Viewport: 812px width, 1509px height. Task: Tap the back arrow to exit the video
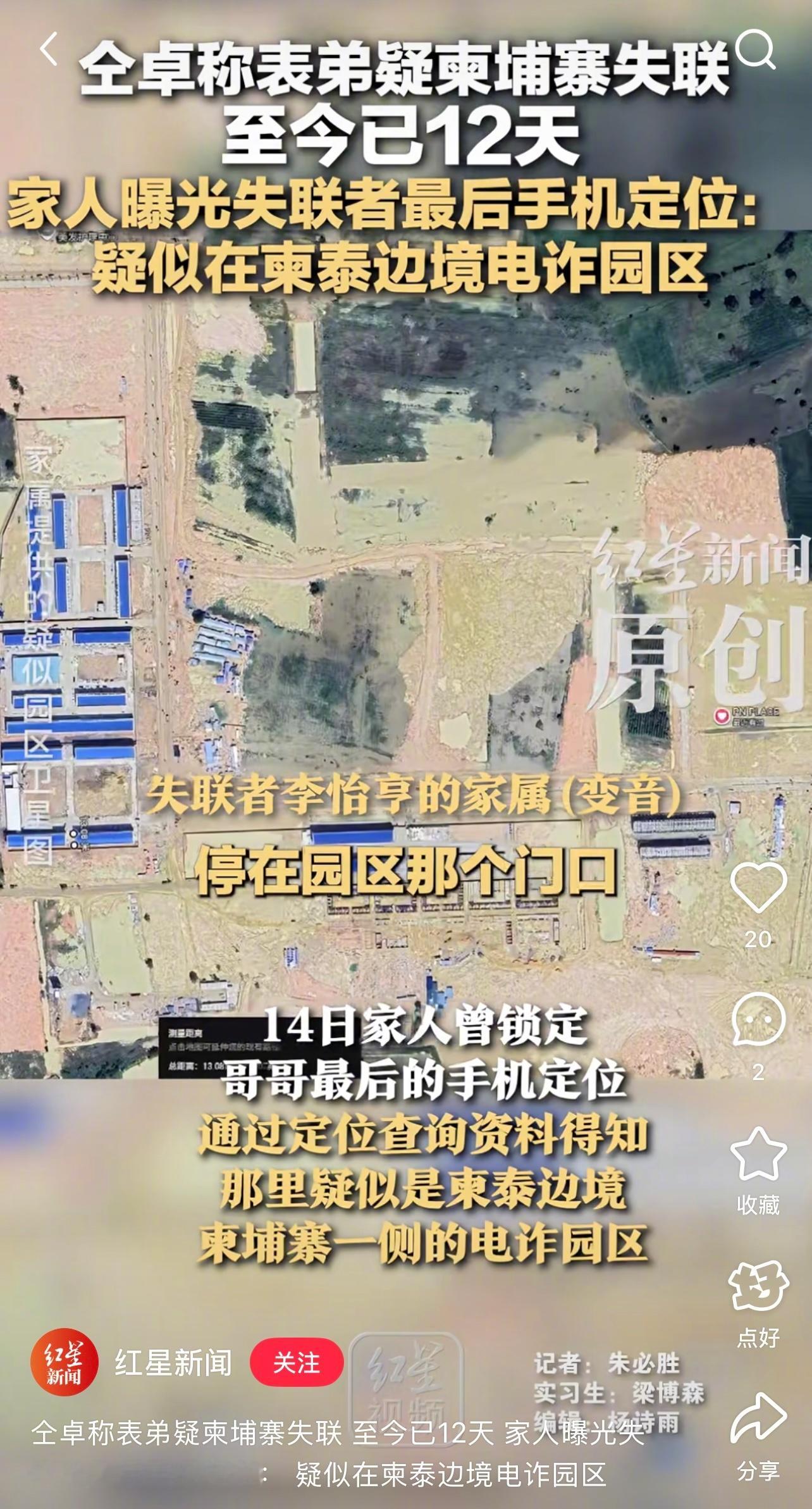click(x=49, y=49)
